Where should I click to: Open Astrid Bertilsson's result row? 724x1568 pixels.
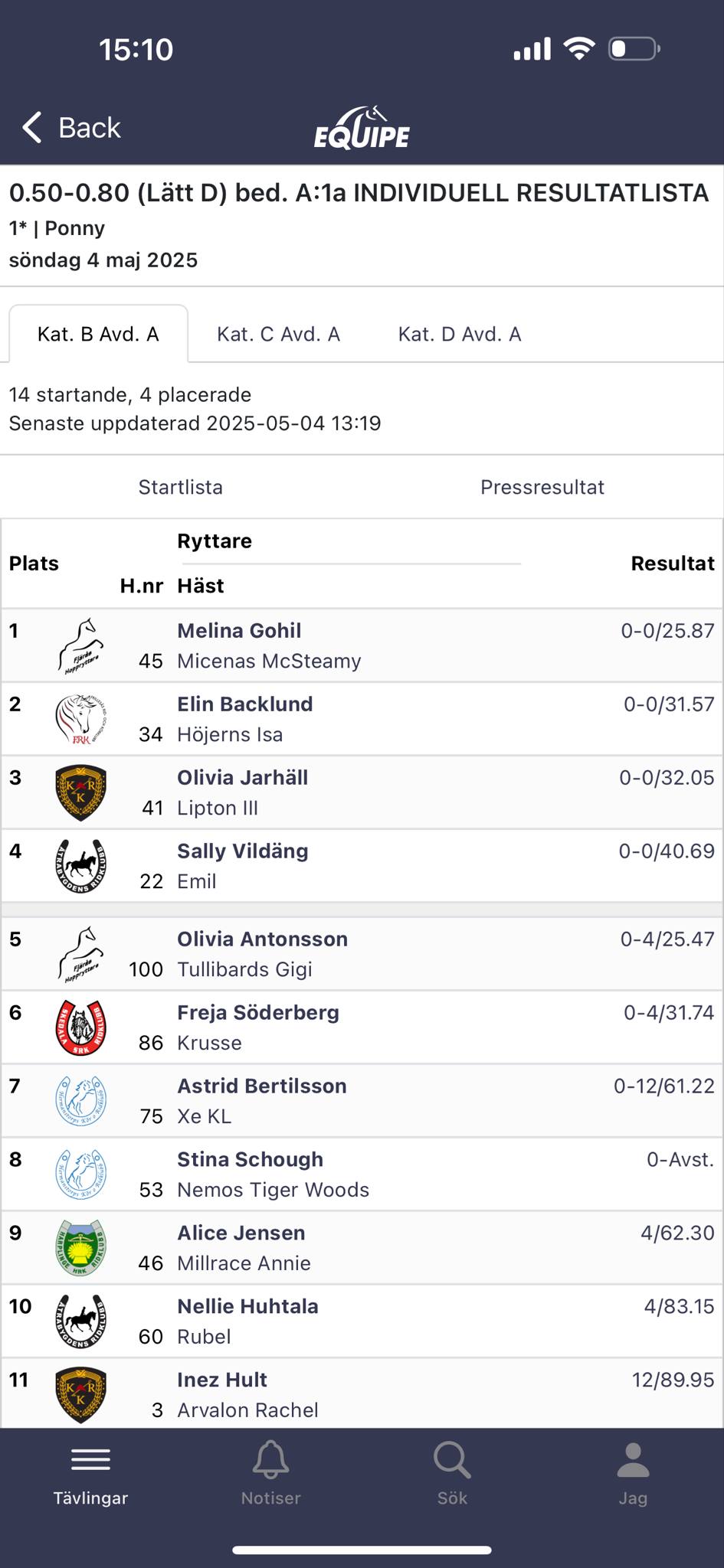coord(362,1101)
